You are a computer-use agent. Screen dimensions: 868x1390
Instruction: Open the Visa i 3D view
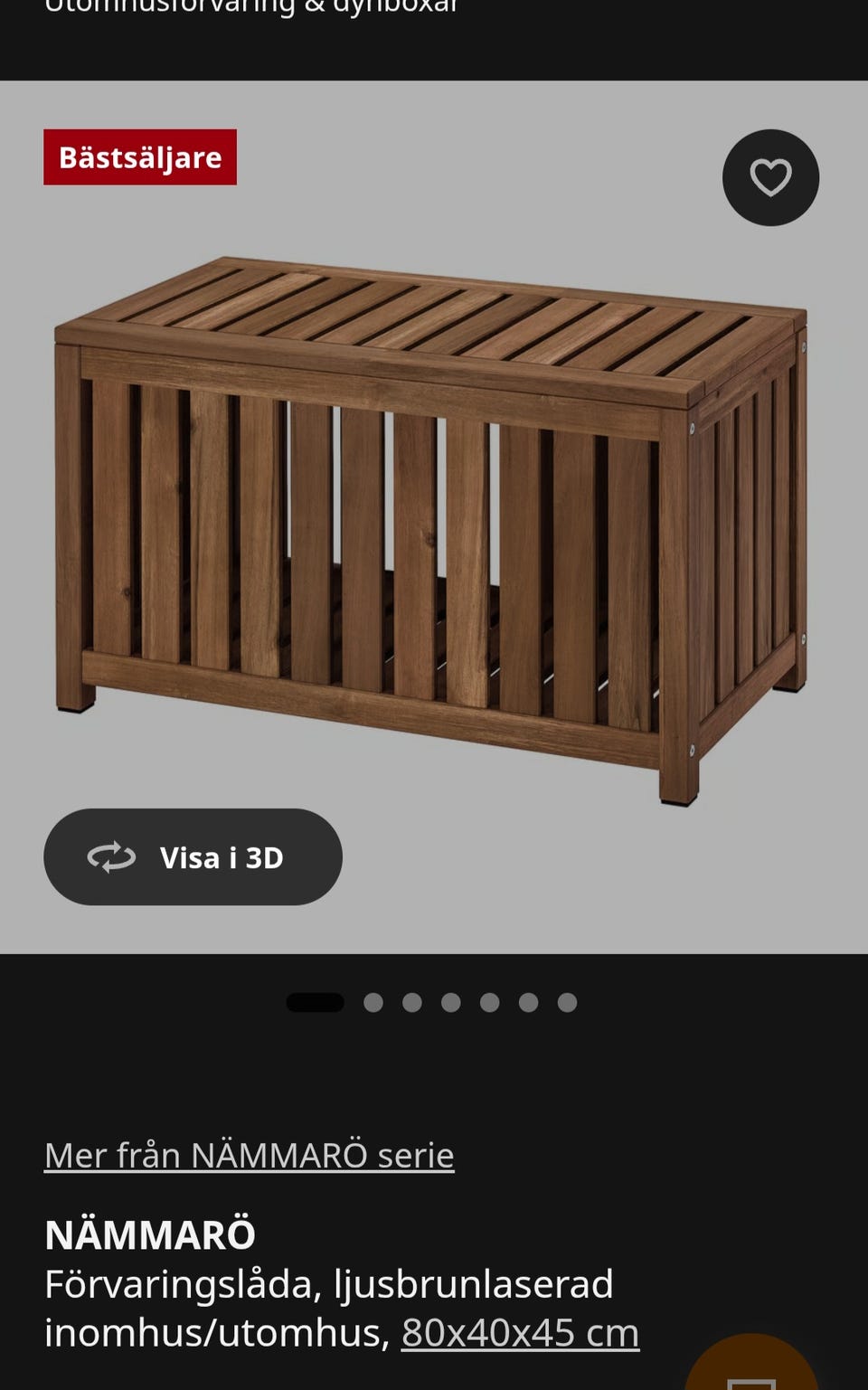193,856
